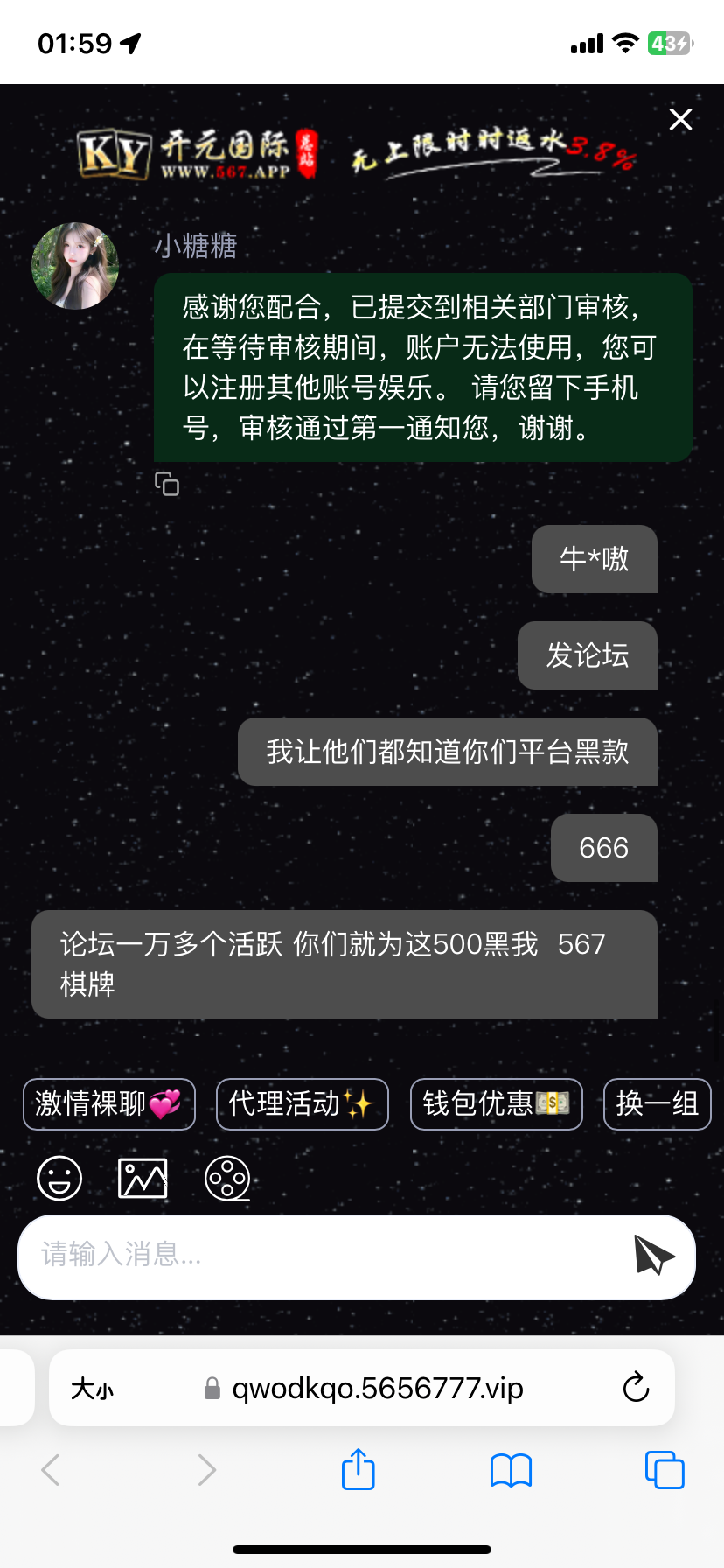
Task: Open the emoji picker
Action: coord(59,1178)
